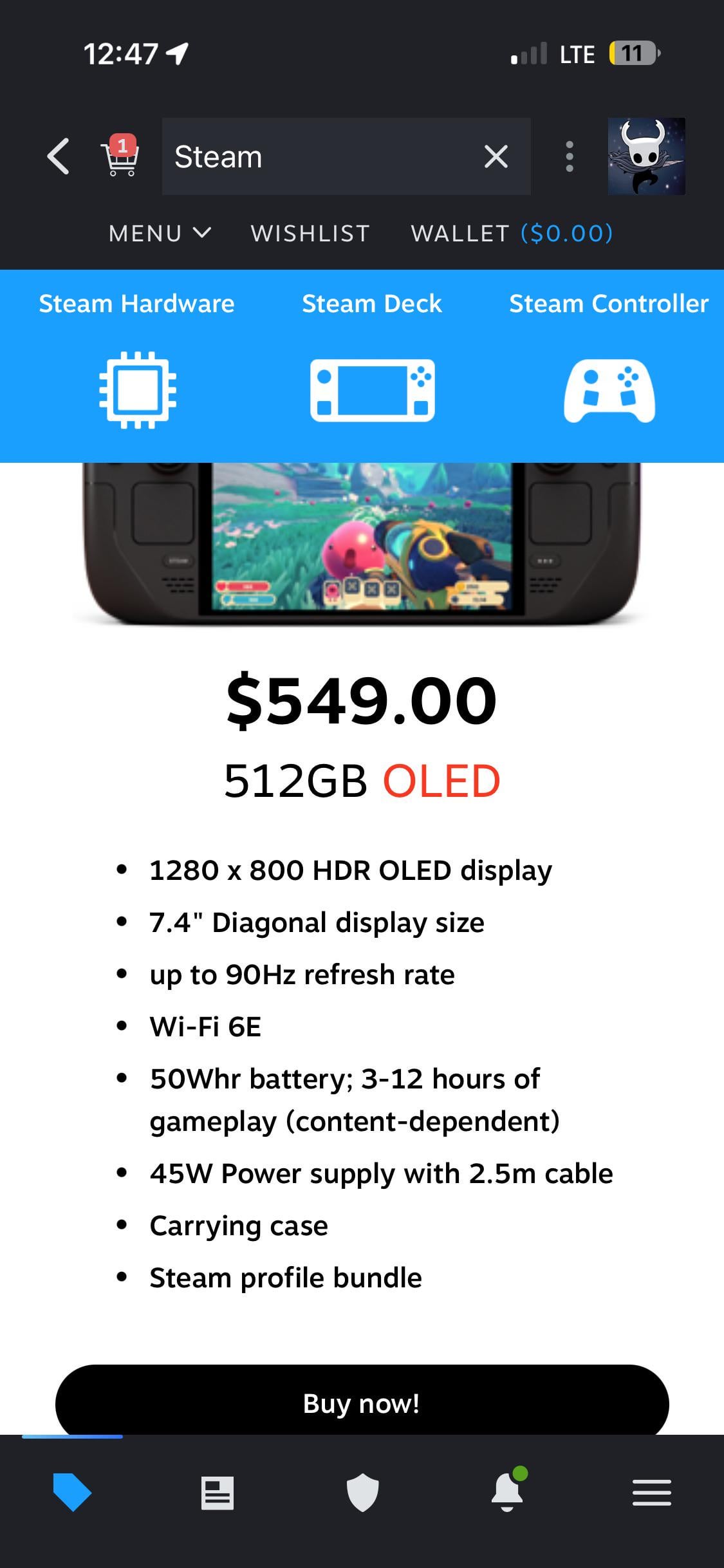
Task: Check the notifications bell
Action: click(x=507, y=1492)
